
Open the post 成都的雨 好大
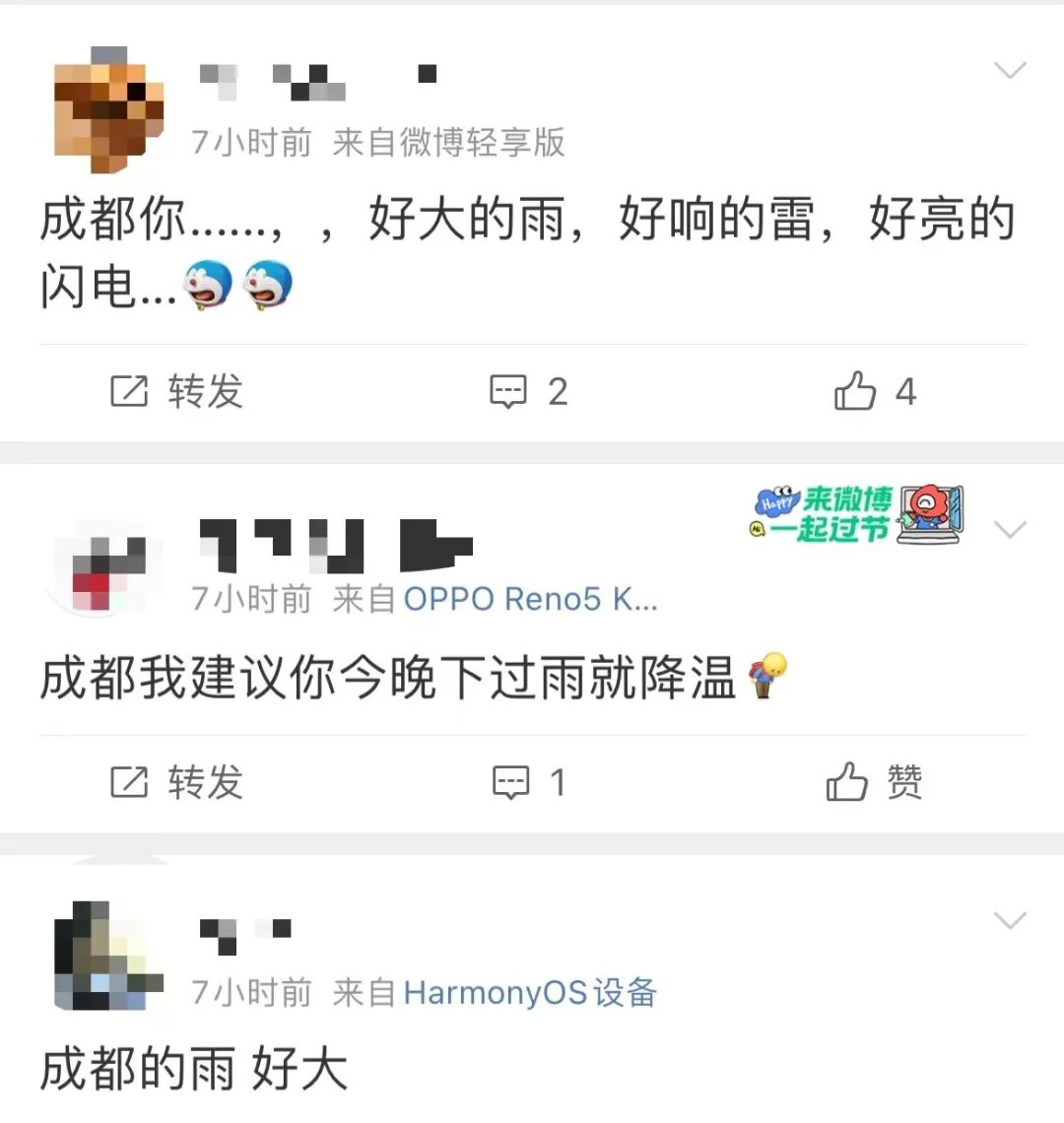coord(193,1069)
